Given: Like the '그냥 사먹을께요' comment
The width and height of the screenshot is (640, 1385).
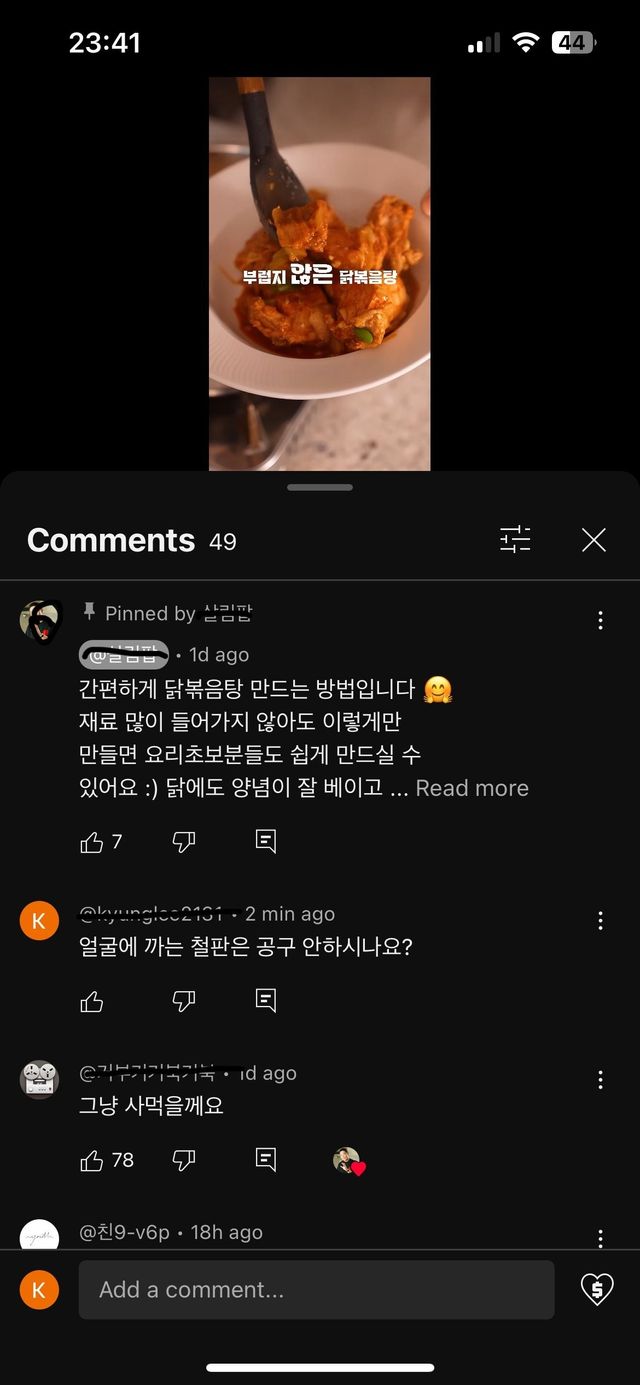Looking at the screenshot, I should 92,1160.
